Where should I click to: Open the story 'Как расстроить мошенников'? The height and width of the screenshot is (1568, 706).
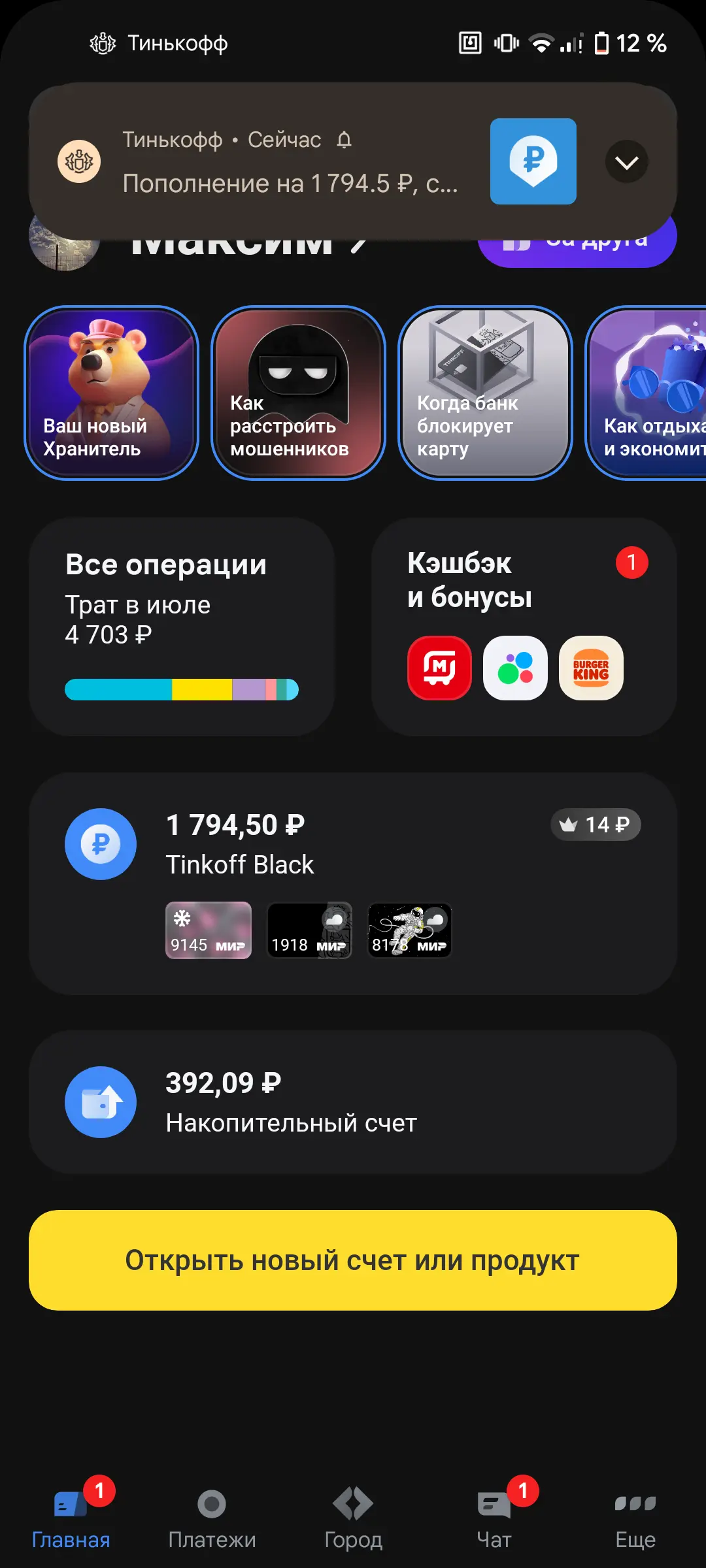pyautogui.click(x=298, y=393)
